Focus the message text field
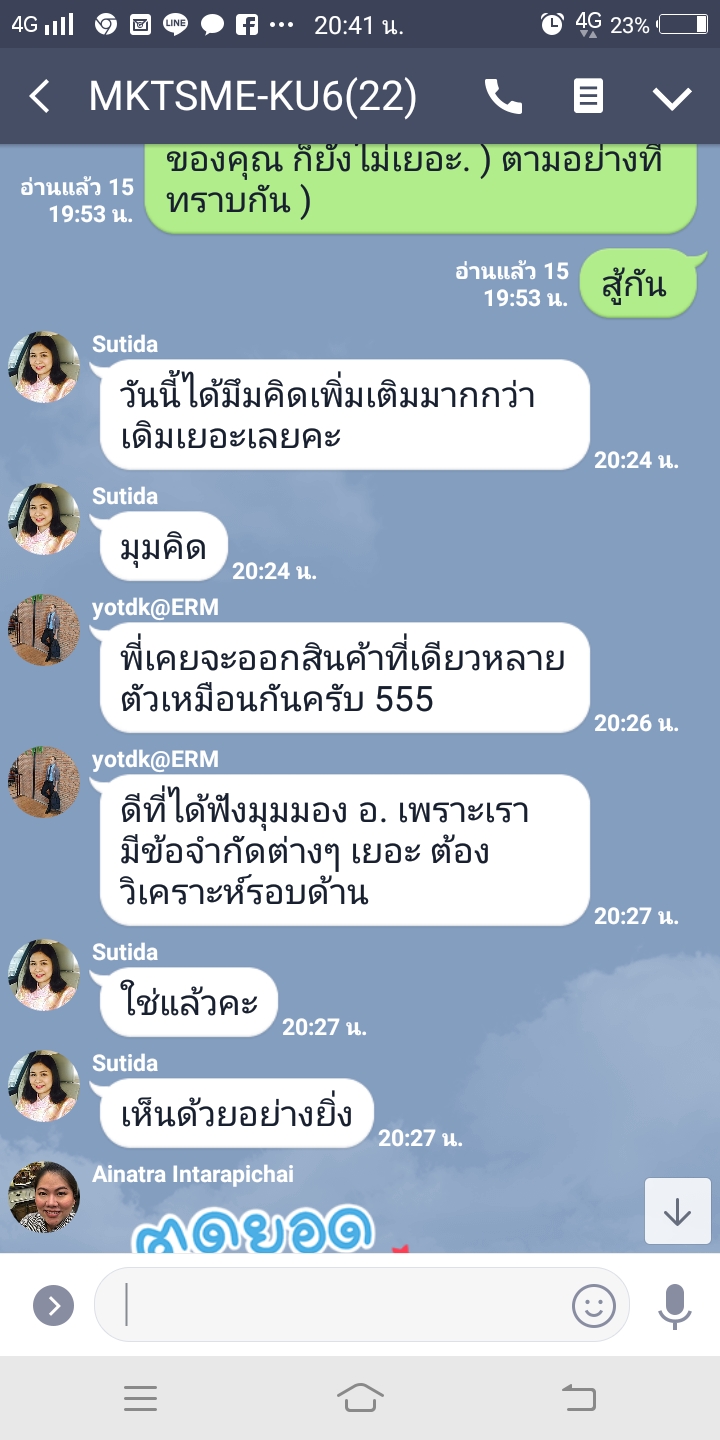This screenshot has height=1440, width=720. point(340,1304)
